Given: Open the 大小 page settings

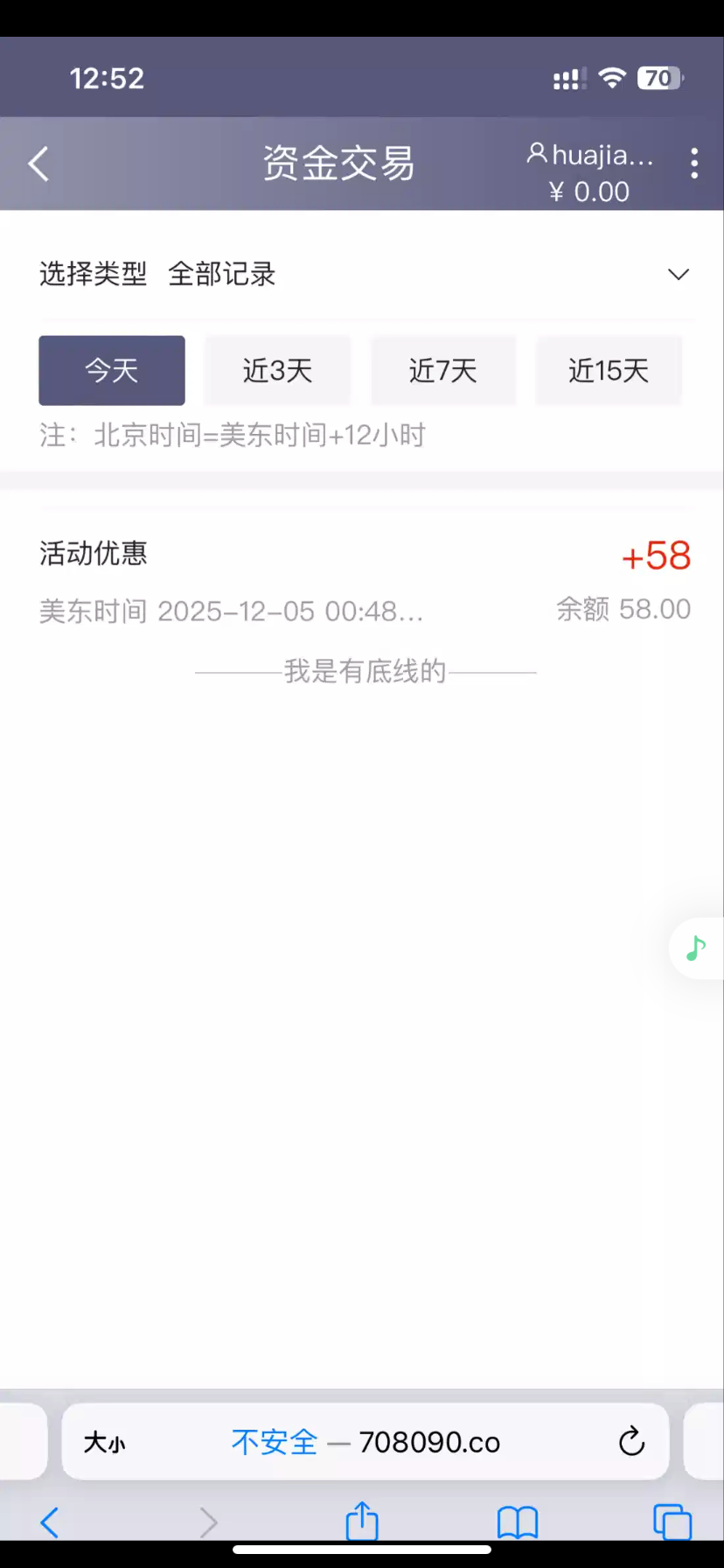Looking at the screenshot, I should (x=104, y=1442).
